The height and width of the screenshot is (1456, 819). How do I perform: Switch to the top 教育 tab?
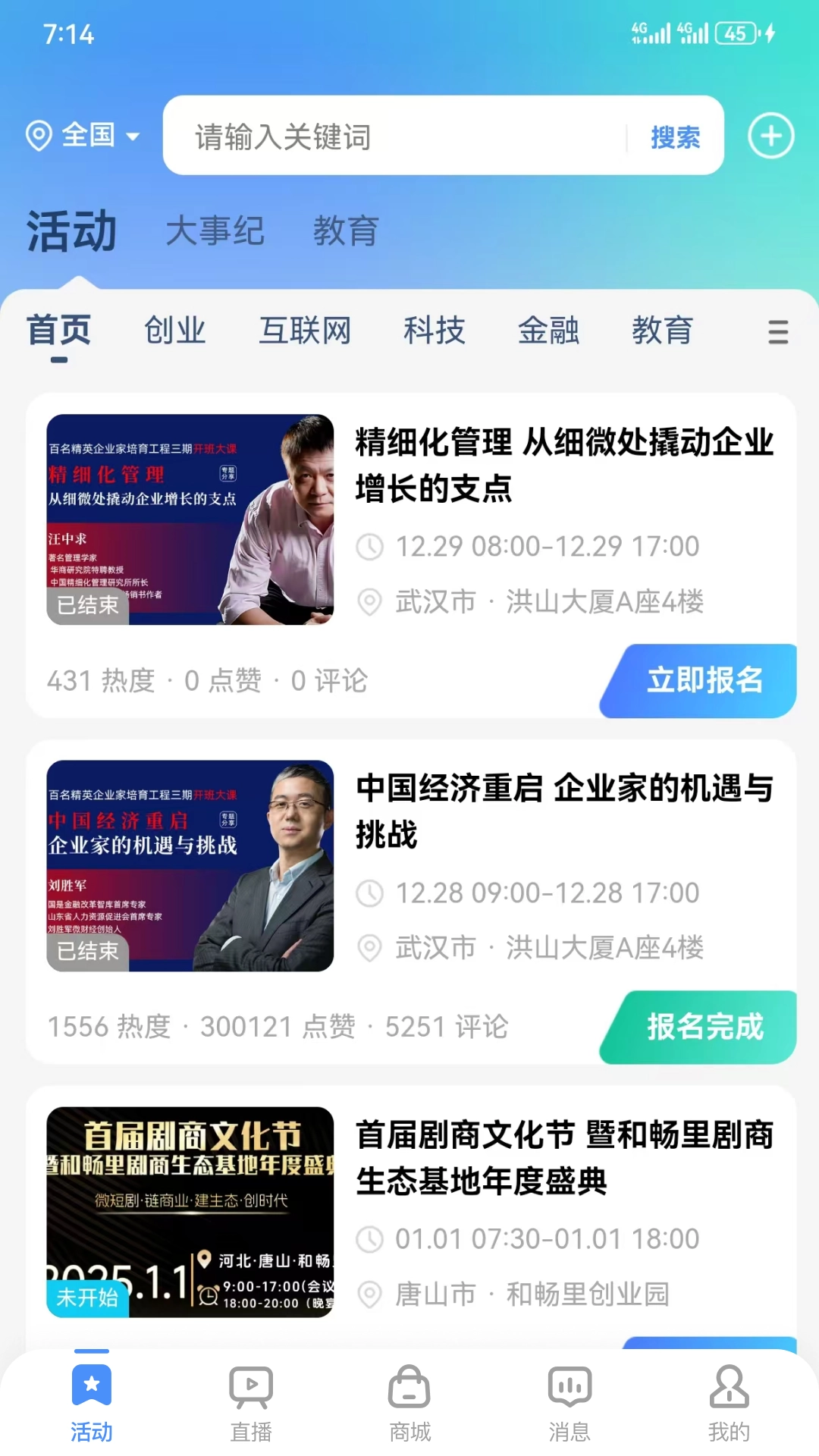coord(346,231)
